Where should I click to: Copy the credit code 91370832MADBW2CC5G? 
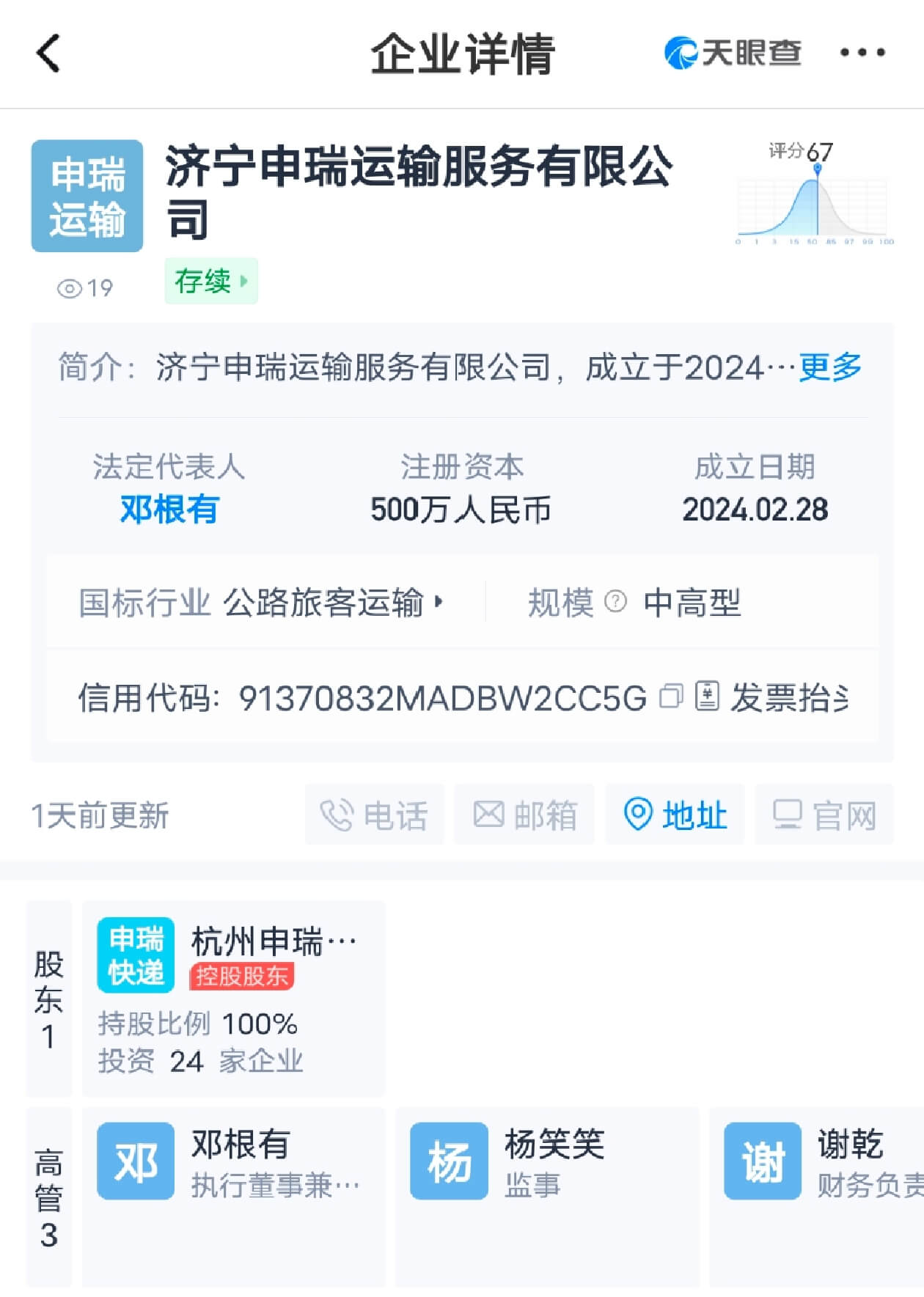click(x=671, y=696)
